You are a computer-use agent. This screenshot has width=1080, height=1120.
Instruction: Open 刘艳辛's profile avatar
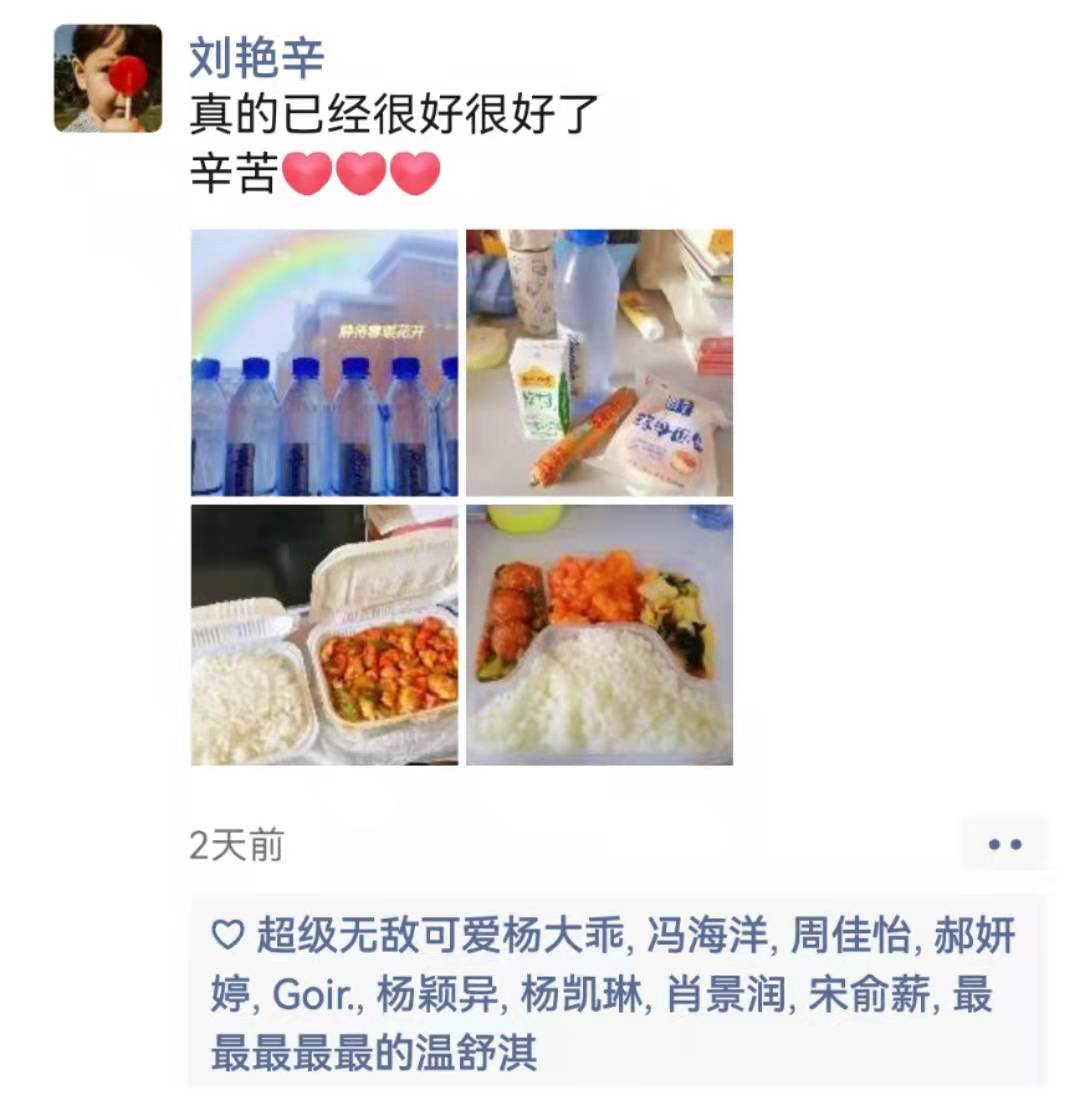click(x=108, y=79)
